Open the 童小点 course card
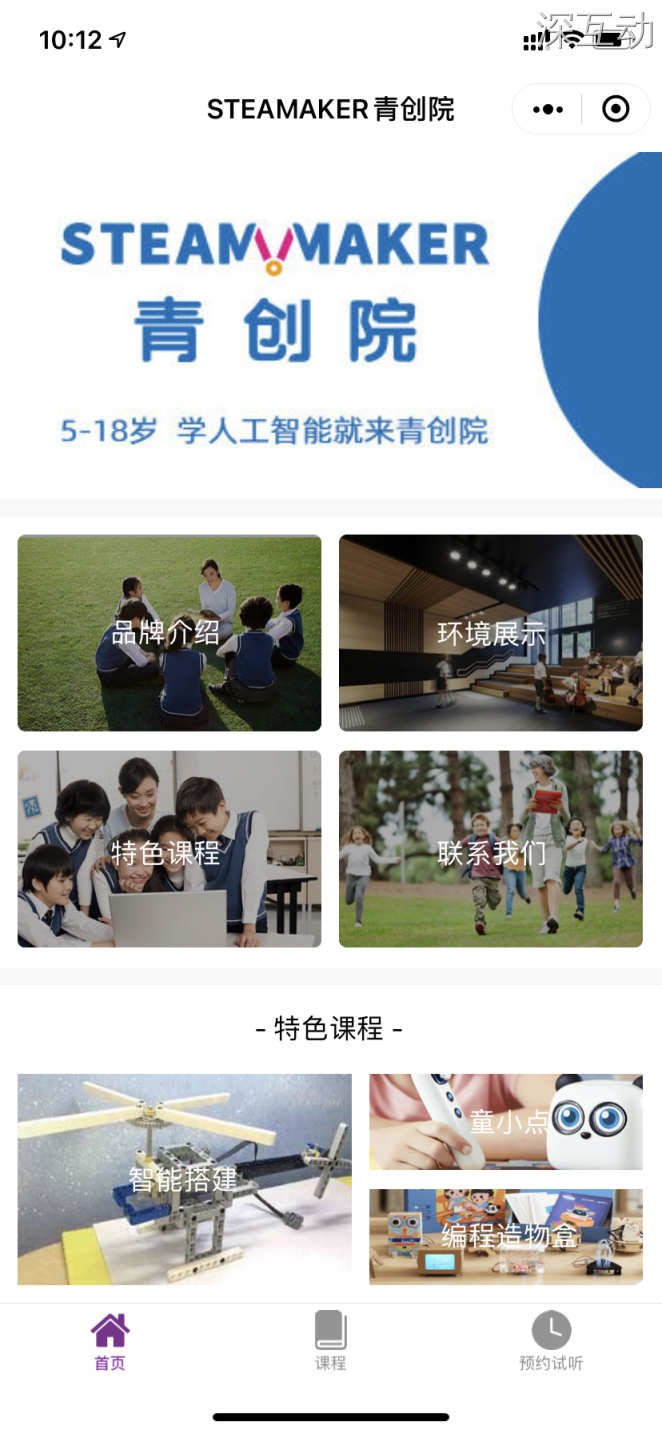This screenshot has width=662, height=1434. tap(506, 1122)
